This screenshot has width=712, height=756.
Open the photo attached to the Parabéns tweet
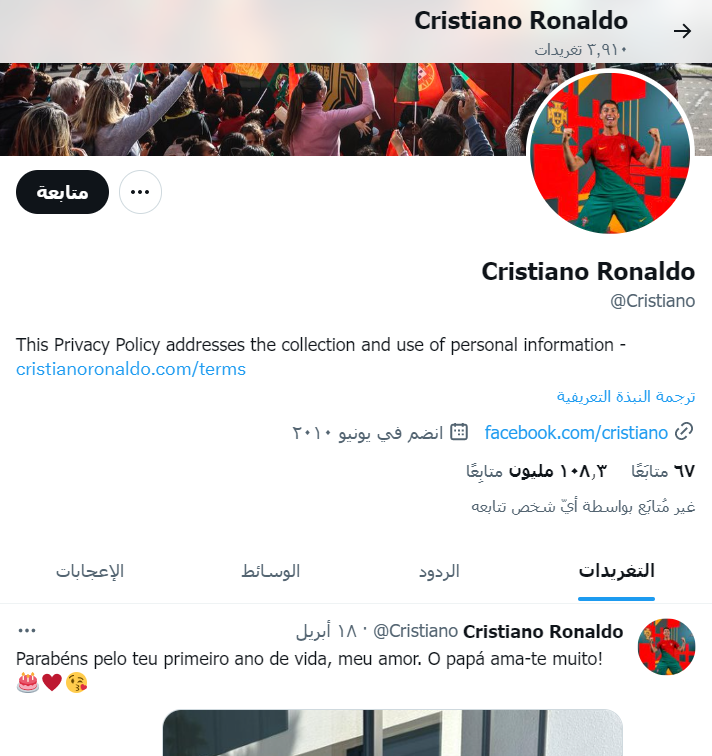[x=392, y=733]
